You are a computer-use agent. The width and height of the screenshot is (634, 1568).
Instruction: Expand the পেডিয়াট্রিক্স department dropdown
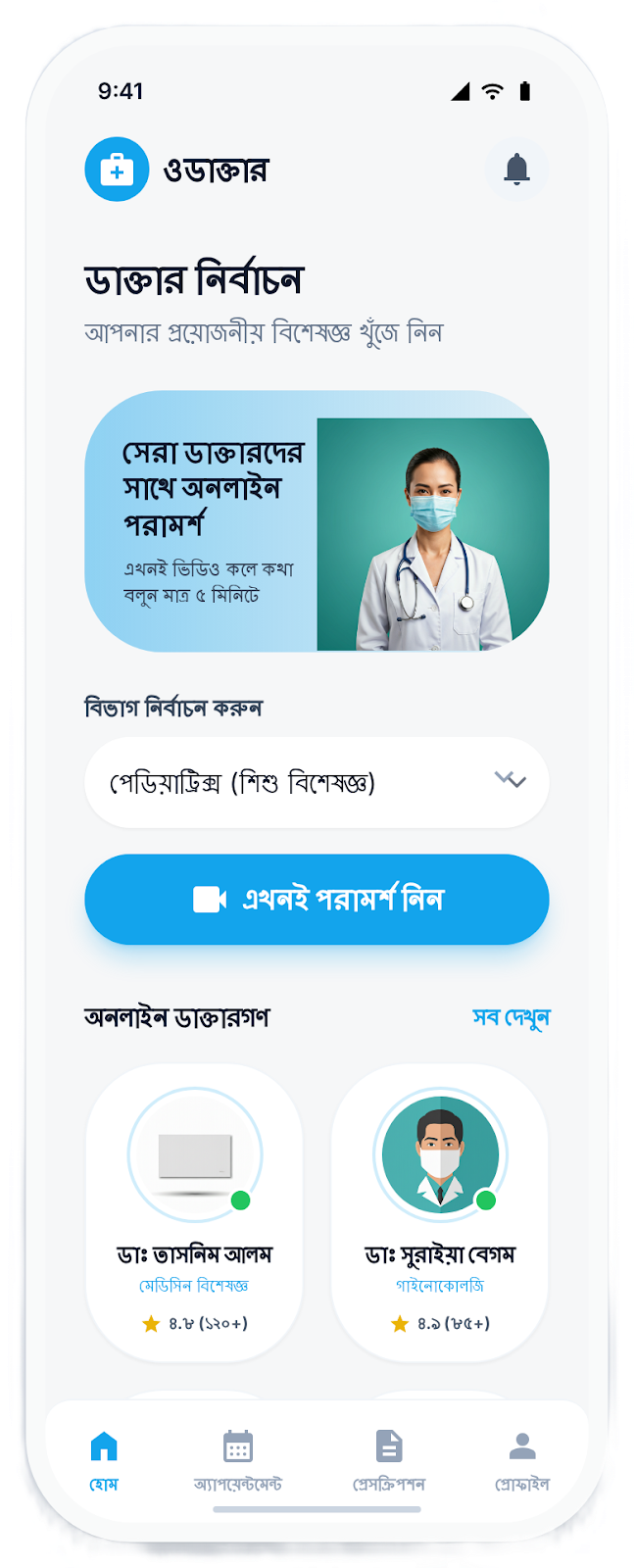[317, 782]
